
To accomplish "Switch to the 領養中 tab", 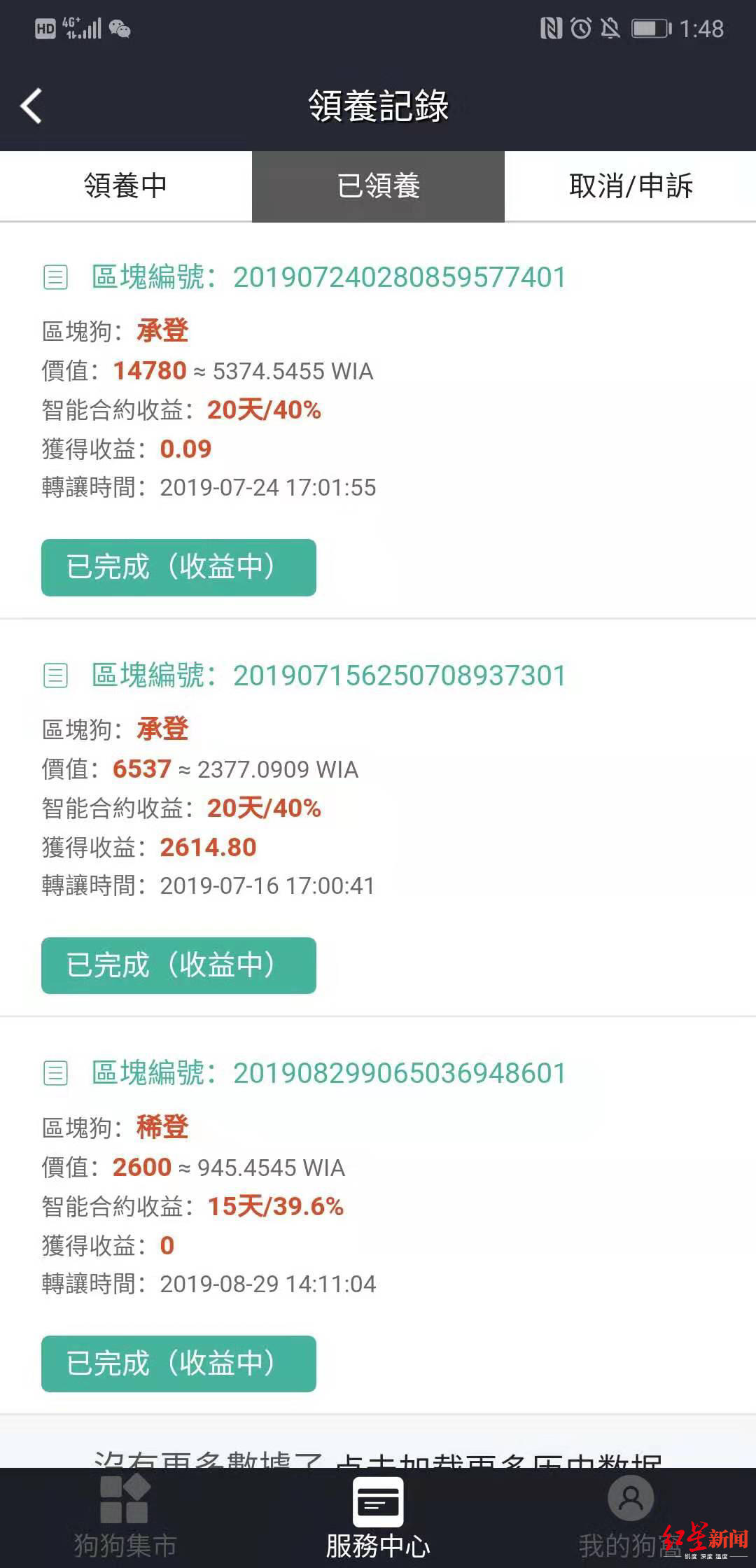I will (125, 185).
